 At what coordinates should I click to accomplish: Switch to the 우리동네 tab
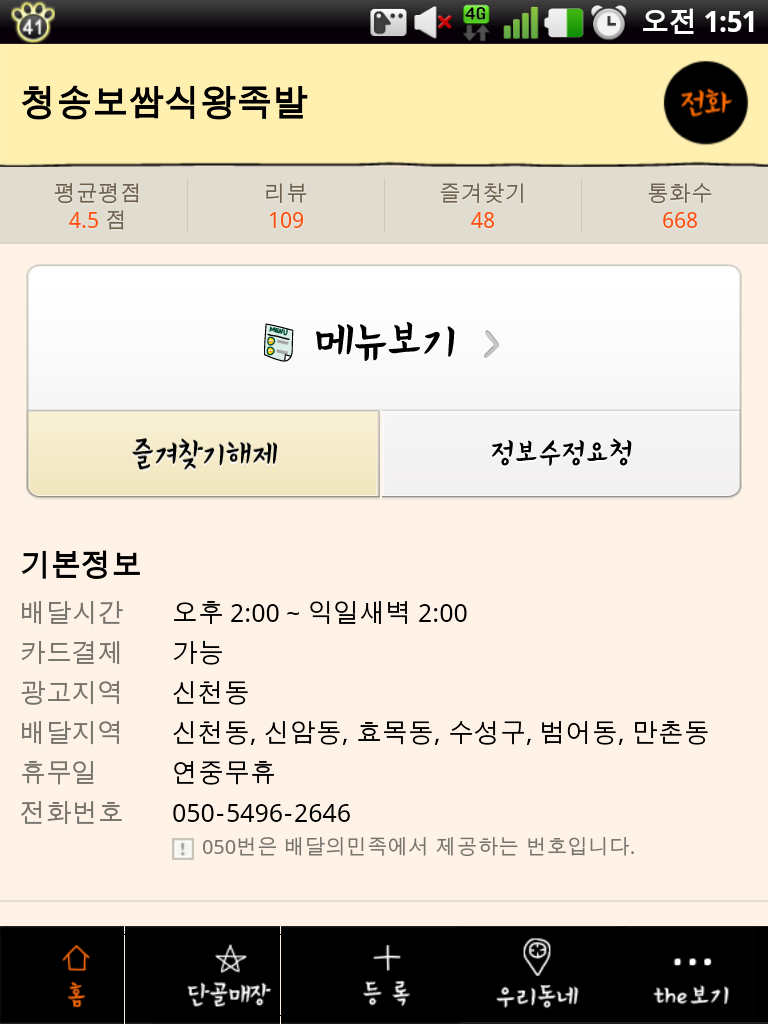coord(537,974)
